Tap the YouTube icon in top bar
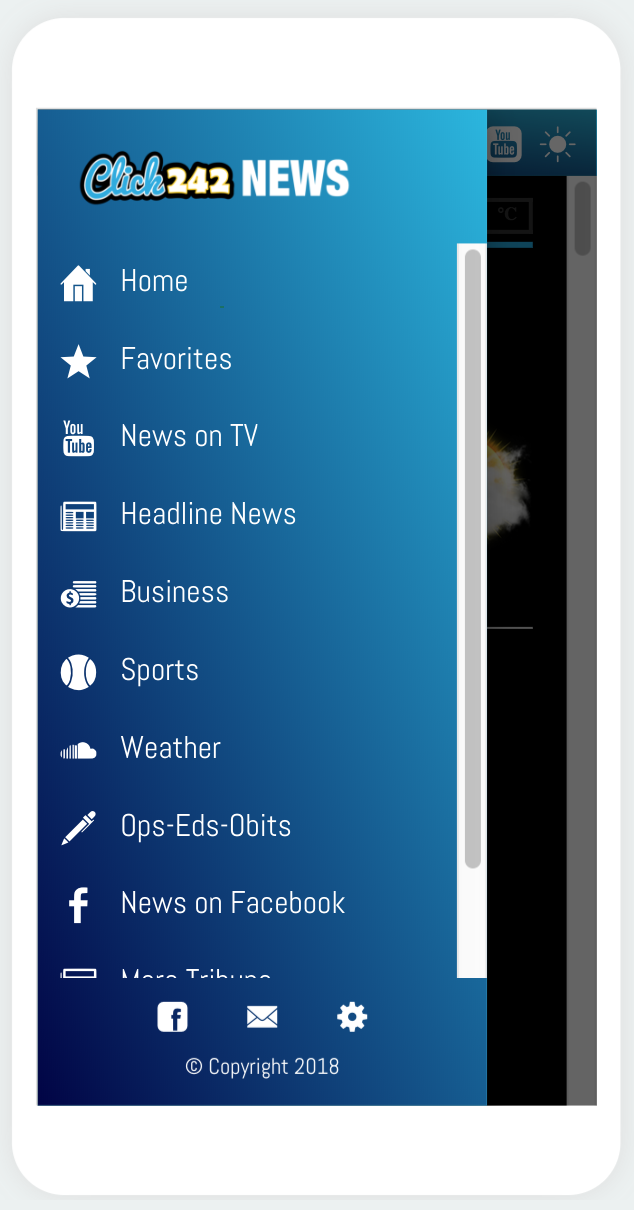 click(x=504, y=144)
